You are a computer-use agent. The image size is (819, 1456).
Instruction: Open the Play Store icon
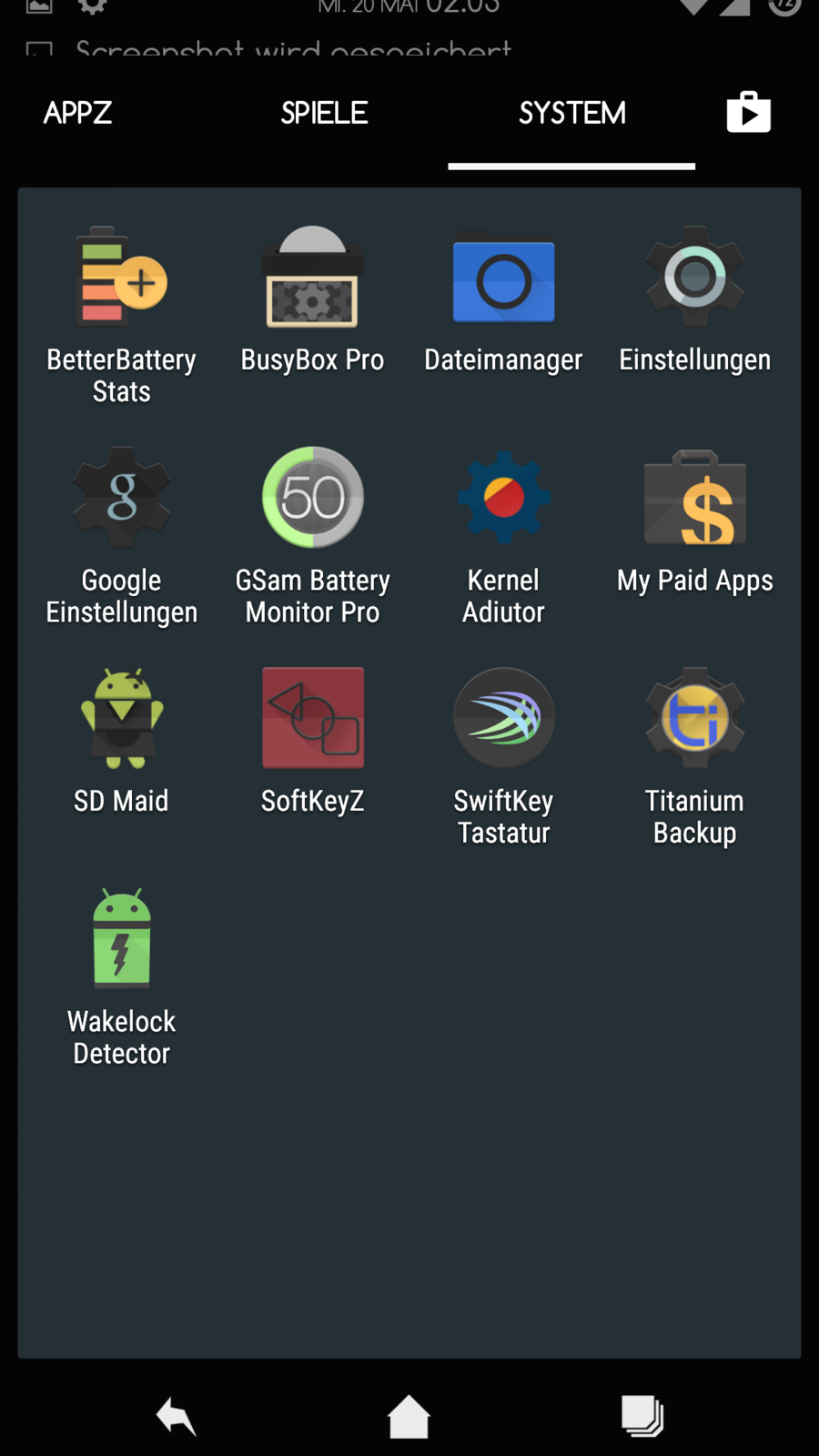coord(748,113)
